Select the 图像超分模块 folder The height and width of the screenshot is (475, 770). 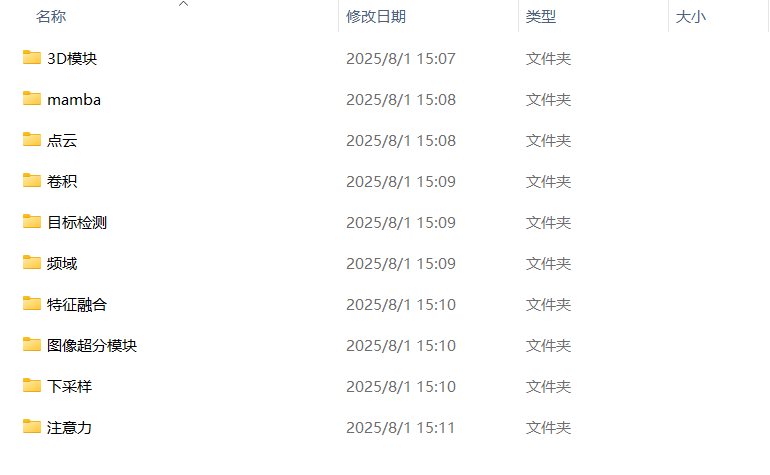(91, 346)
